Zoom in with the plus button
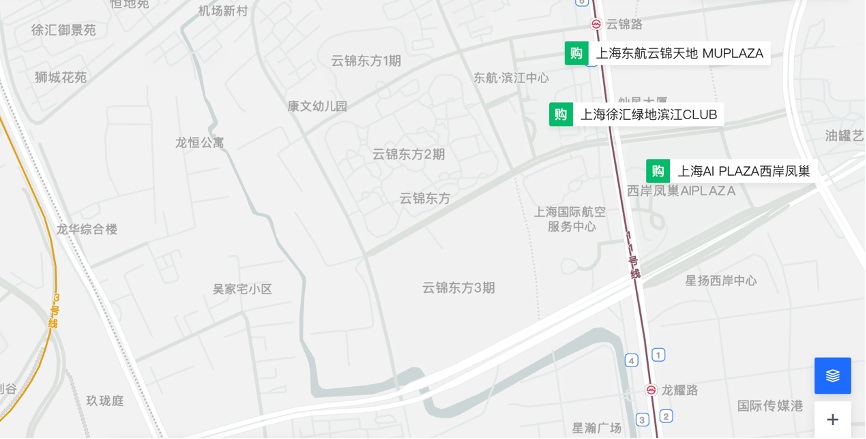Screen dimensions: 866x439 832,420
